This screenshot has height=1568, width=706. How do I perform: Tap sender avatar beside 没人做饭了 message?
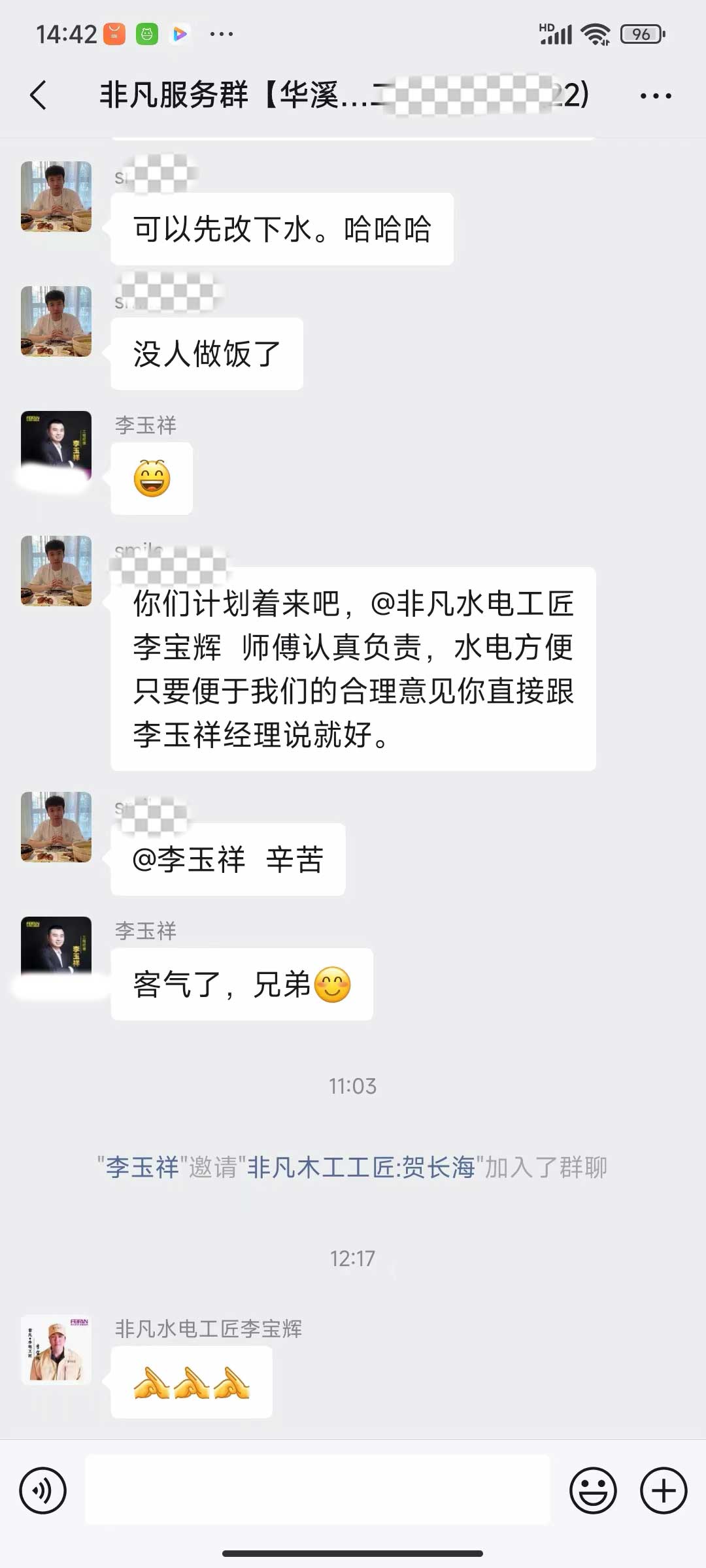[x=56, y=321]
